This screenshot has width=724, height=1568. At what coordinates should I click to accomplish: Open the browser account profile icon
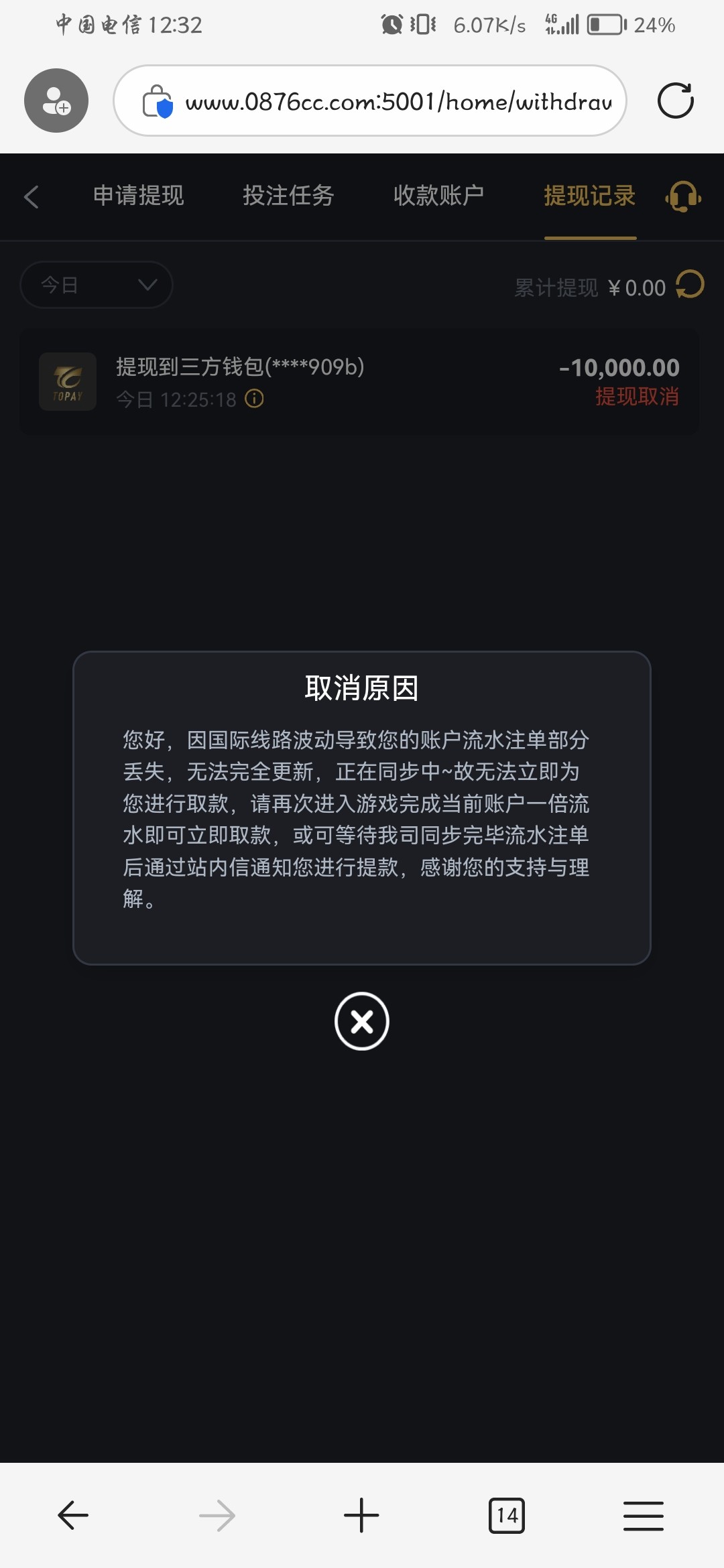pyautogui.click(x=56, y=101)
